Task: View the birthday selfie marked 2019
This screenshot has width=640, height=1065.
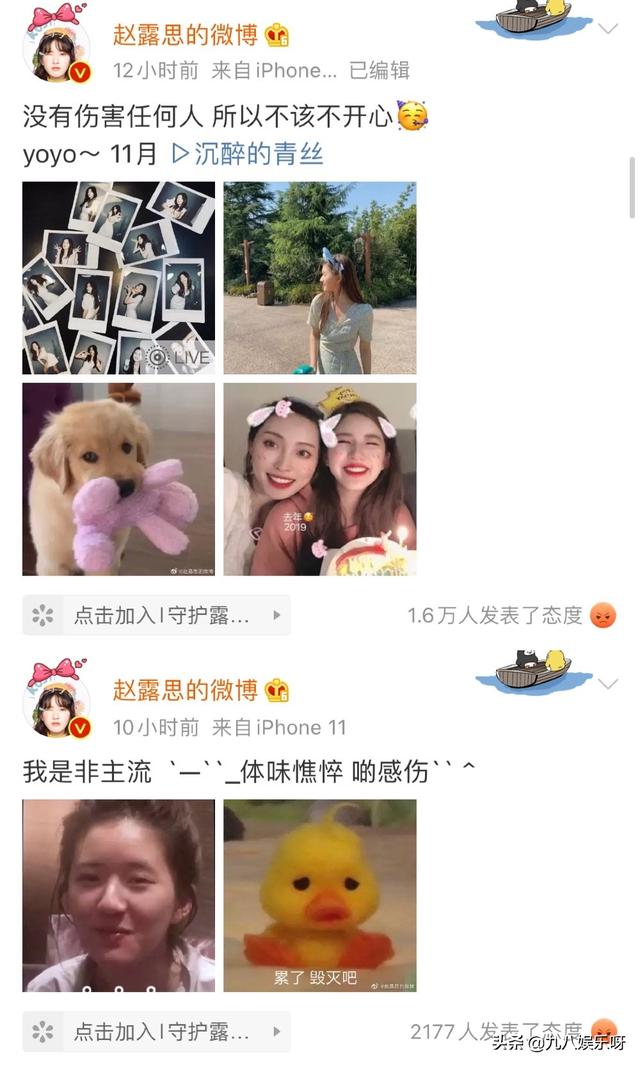Action: (x=320, y=479)
